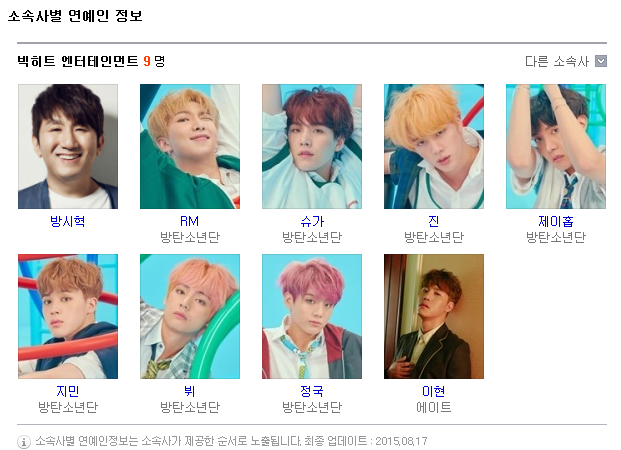
Task: Tap the photo above 진
Action: pos(434,146)
